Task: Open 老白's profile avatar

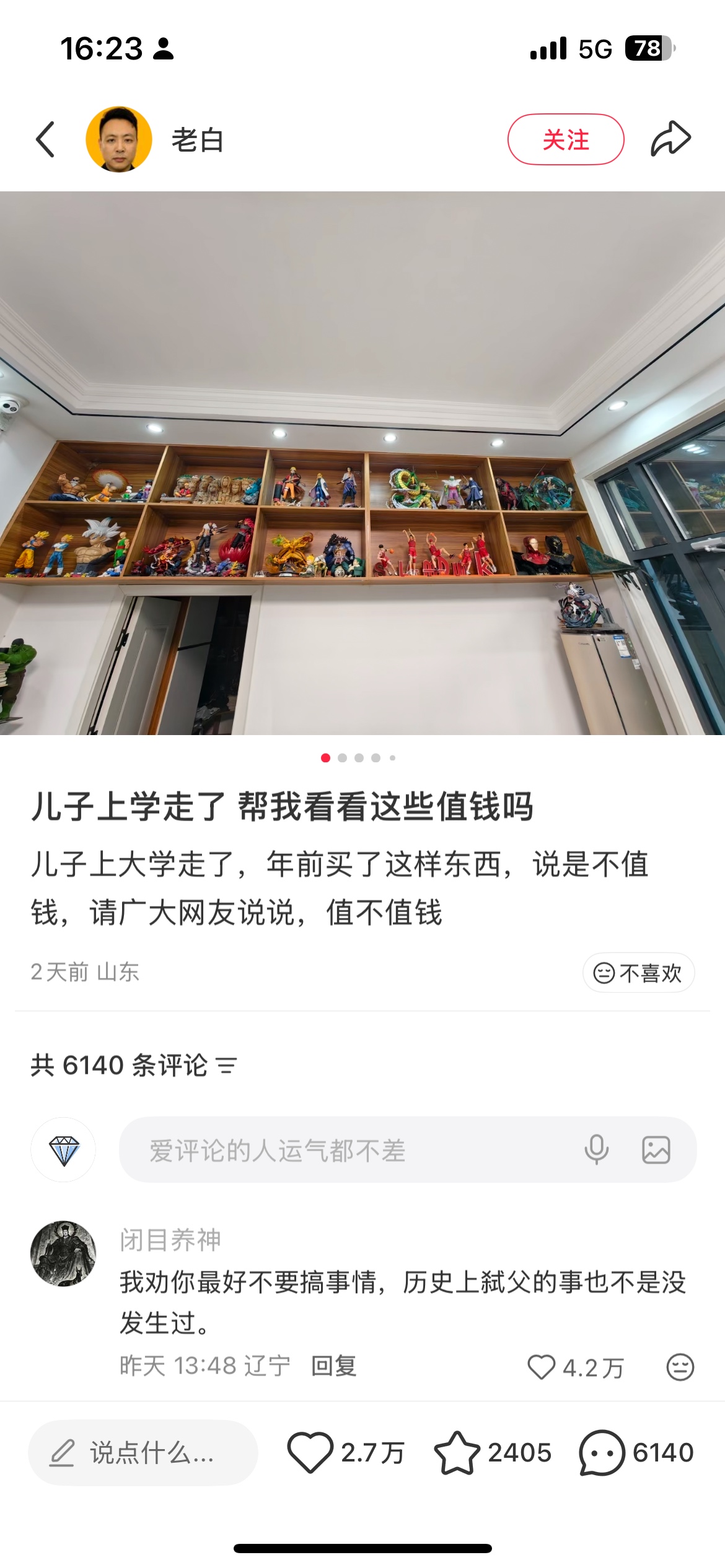Action: pyautogui.click(x=118, y=139)
